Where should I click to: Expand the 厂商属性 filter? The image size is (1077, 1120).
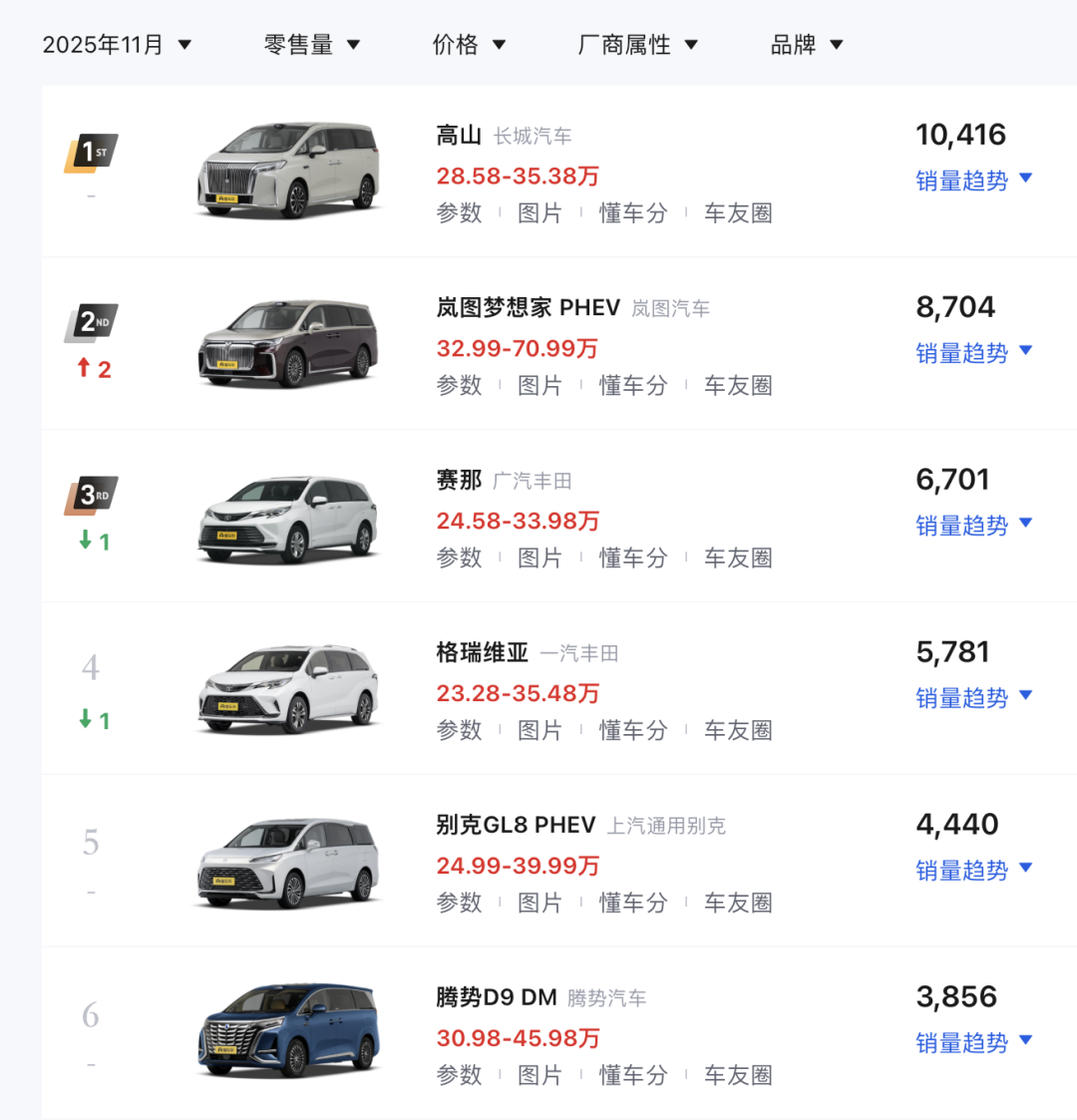coord(637,45)
